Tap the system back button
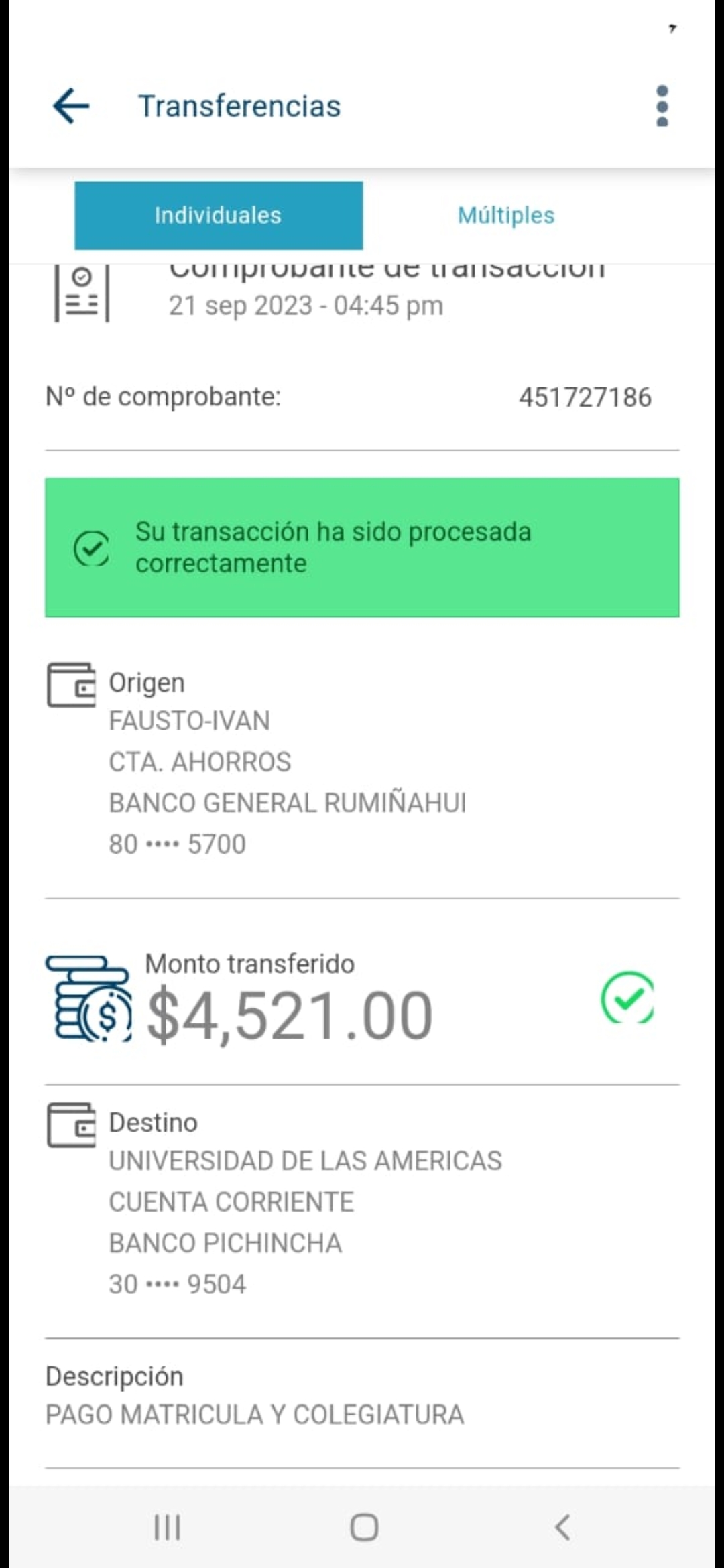 562,1527
